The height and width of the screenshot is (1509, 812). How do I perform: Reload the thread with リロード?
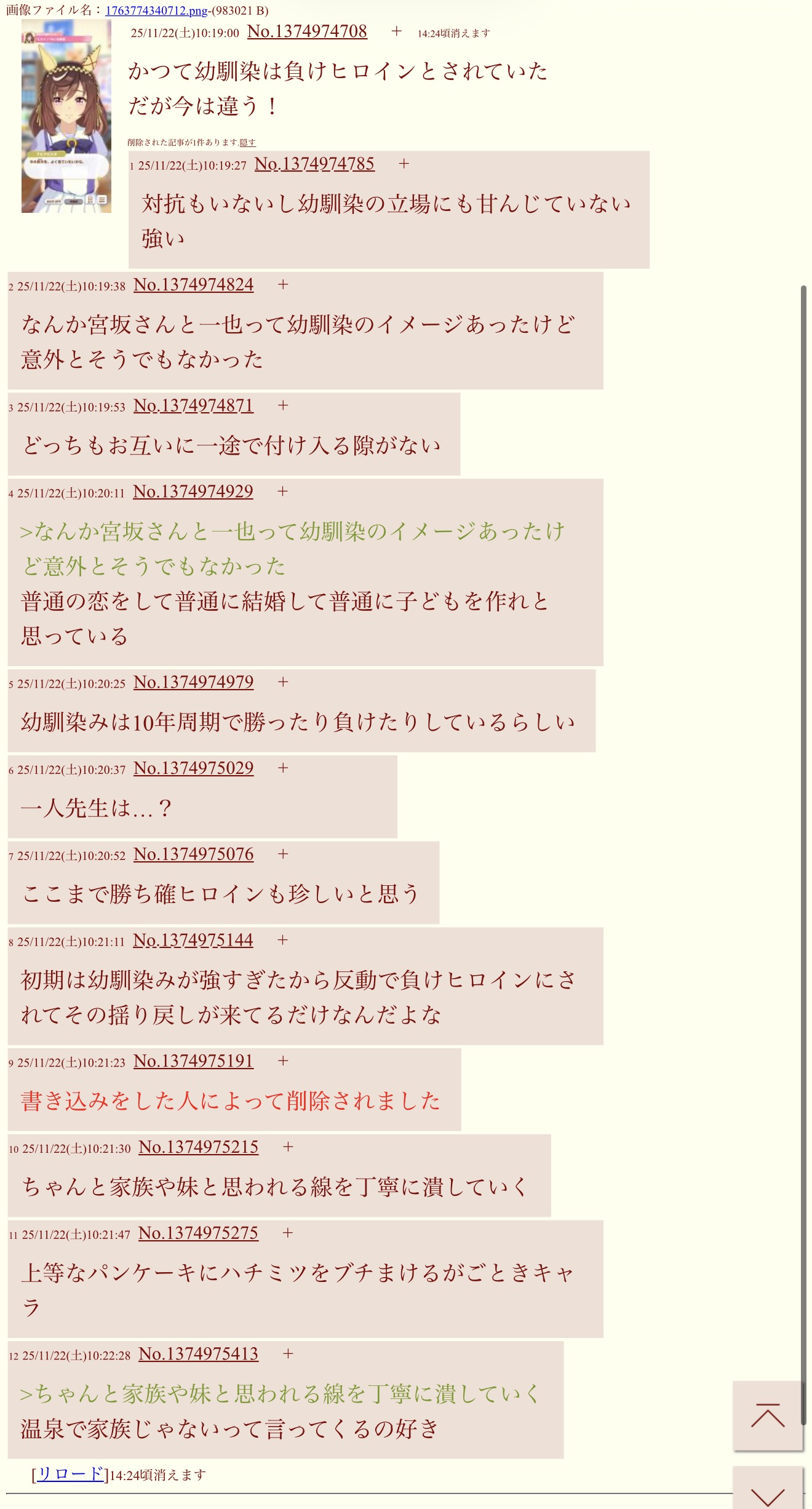tap(70, 1474)
